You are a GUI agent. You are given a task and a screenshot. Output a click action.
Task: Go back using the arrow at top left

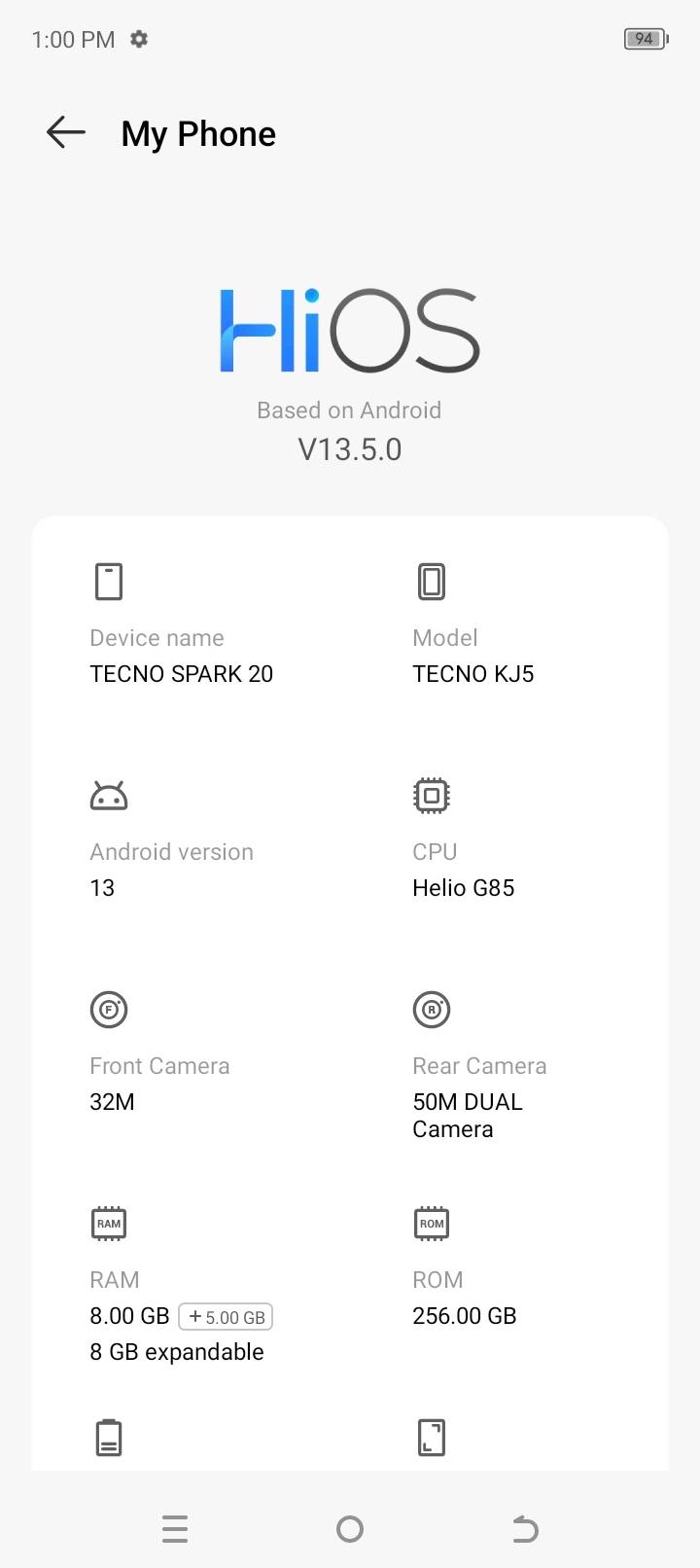point(64,132)
